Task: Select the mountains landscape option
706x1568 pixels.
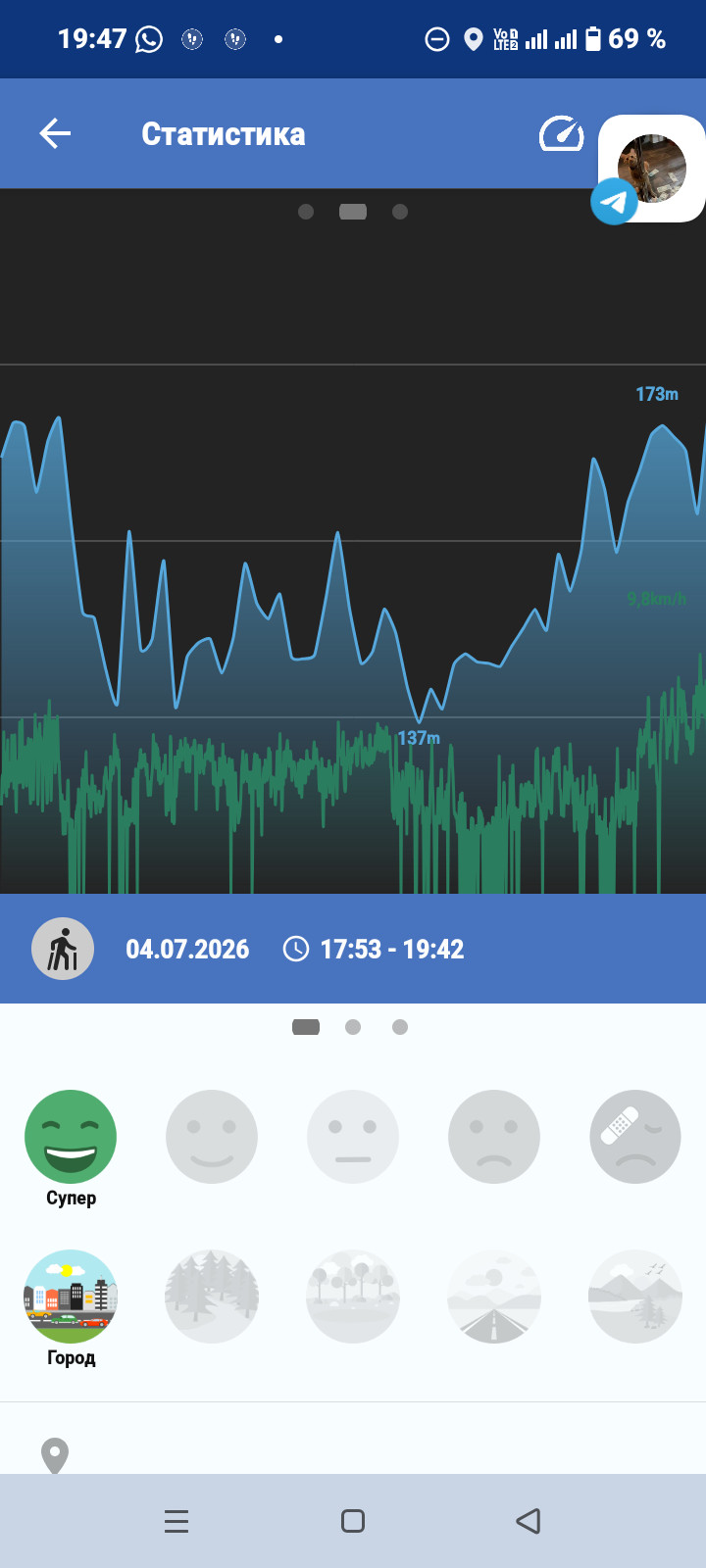Action: click(635, 1297)
